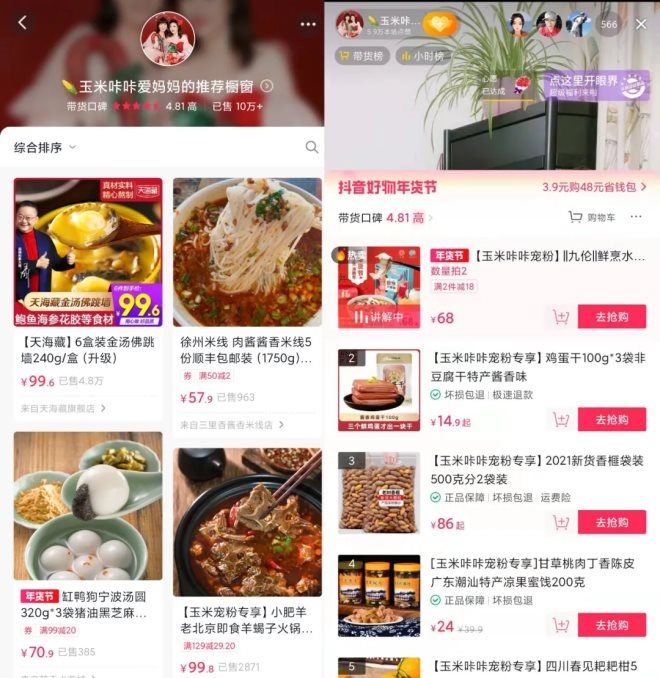Open the 抖音好物年货节 red packet banner
The image size is (660, 678).
(x=491, y=187)
